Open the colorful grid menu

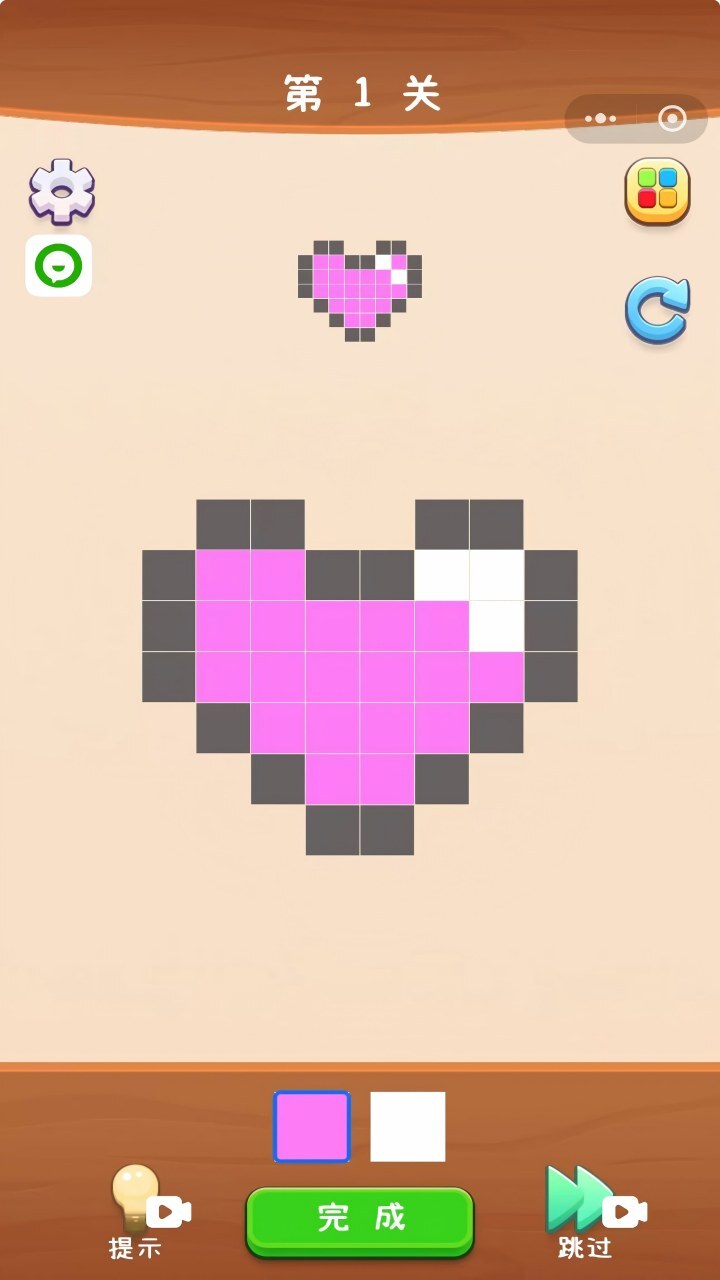[657, 190]
